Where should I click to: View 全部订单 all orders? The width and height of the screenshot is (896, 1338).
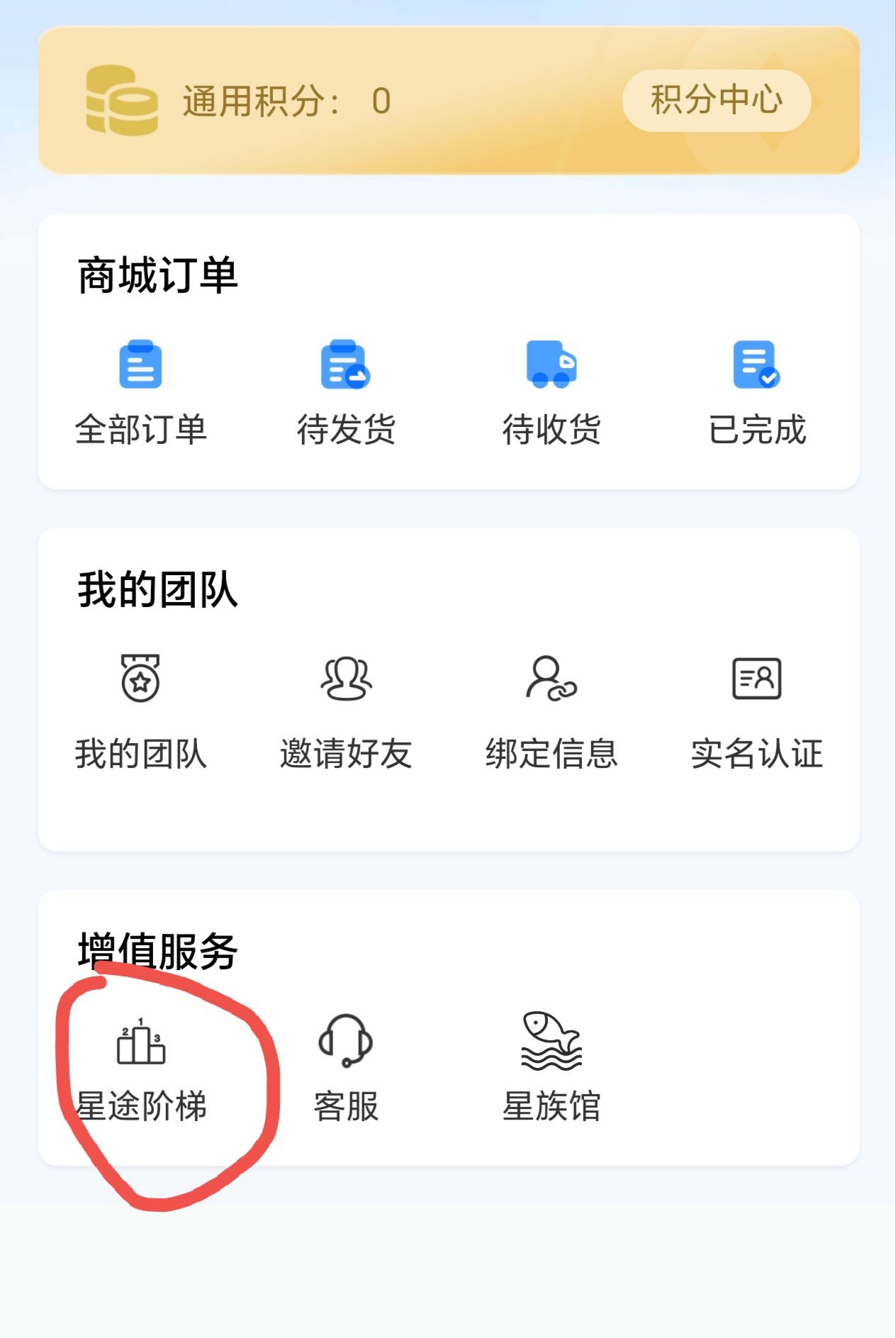(140, 391)
